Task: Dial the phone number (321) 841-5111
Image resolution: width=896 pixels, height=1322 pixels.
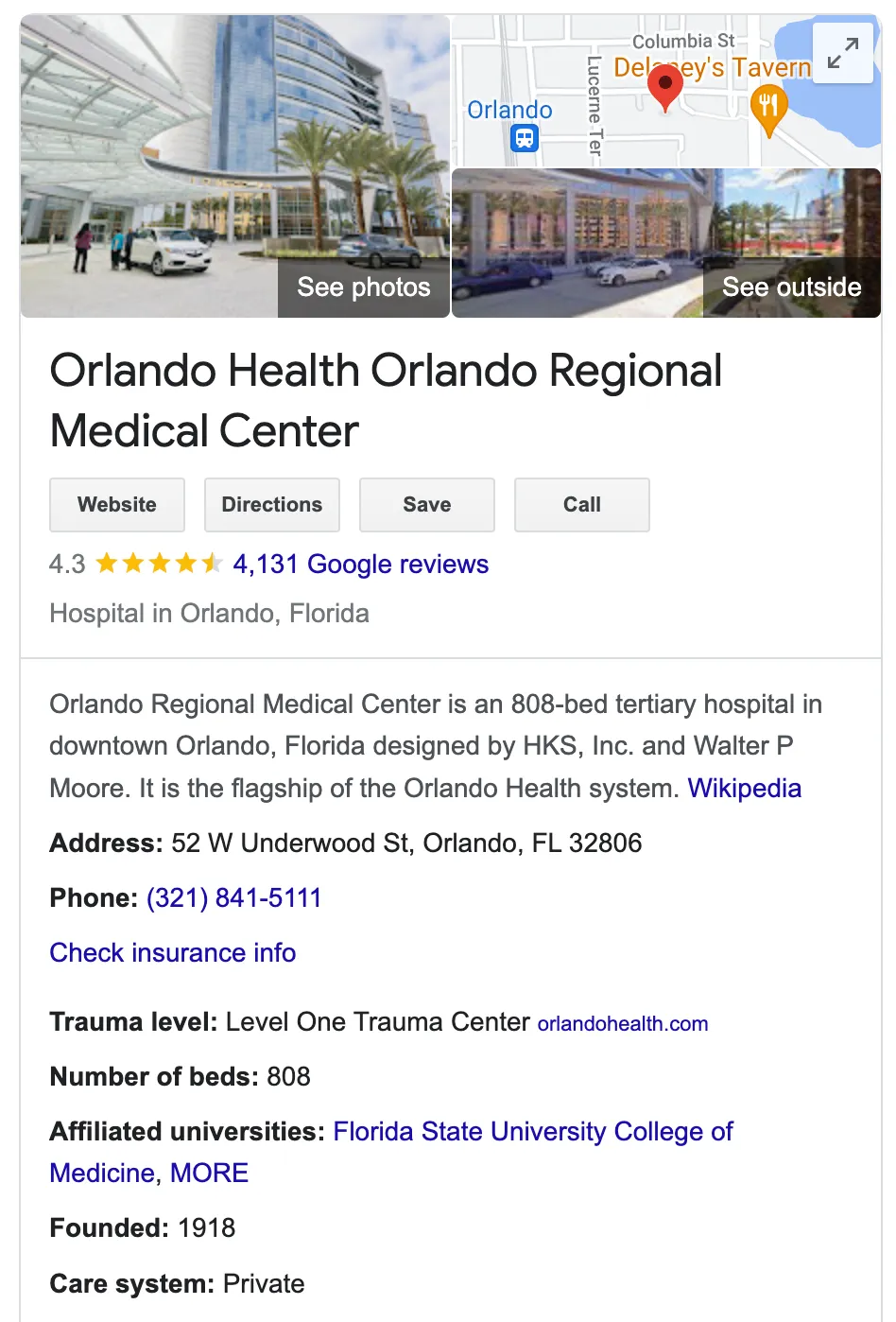Action: coord(234,898)
